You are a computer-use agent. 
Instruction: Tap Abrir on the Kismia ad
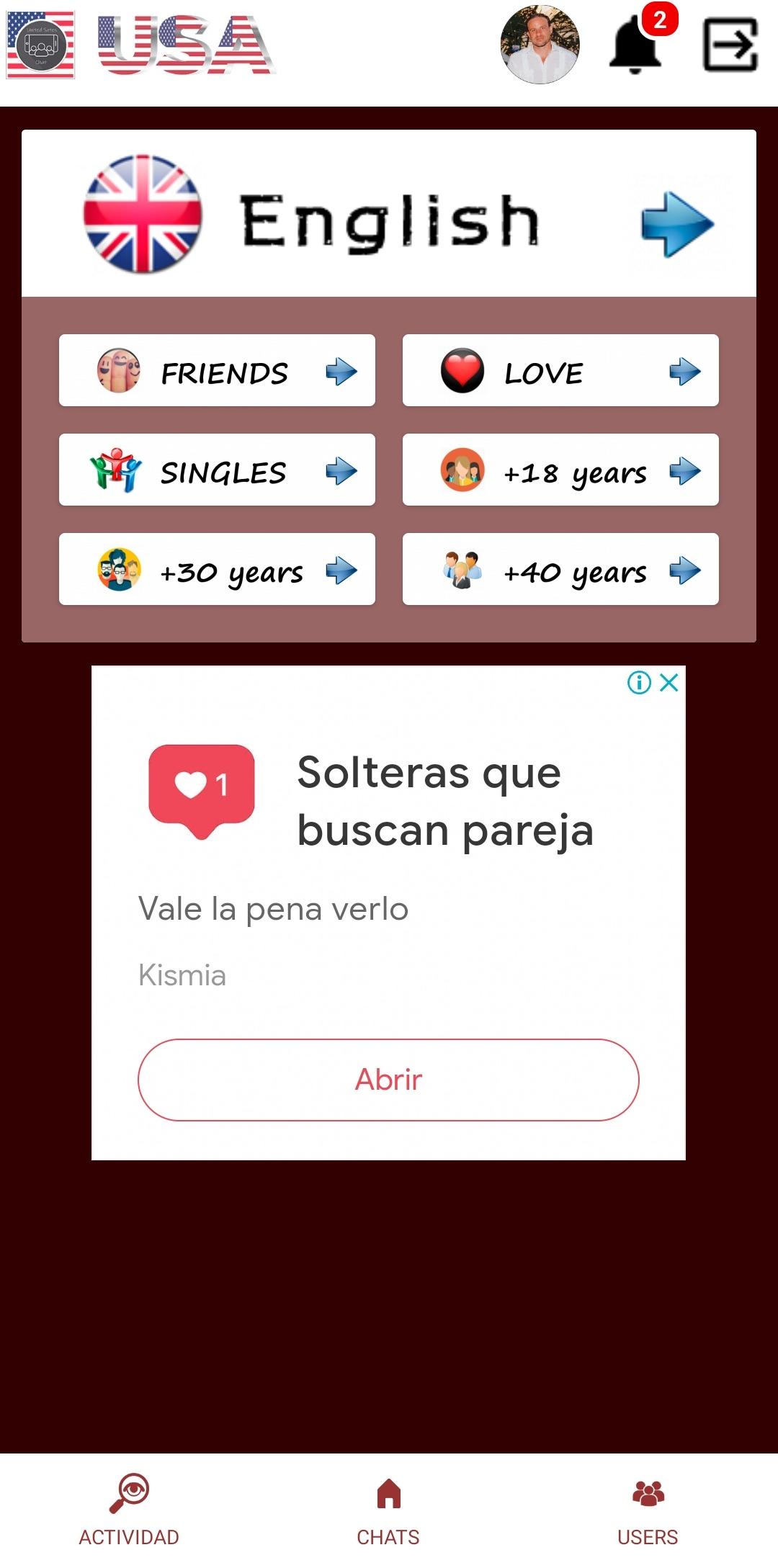click(388, 1080)
